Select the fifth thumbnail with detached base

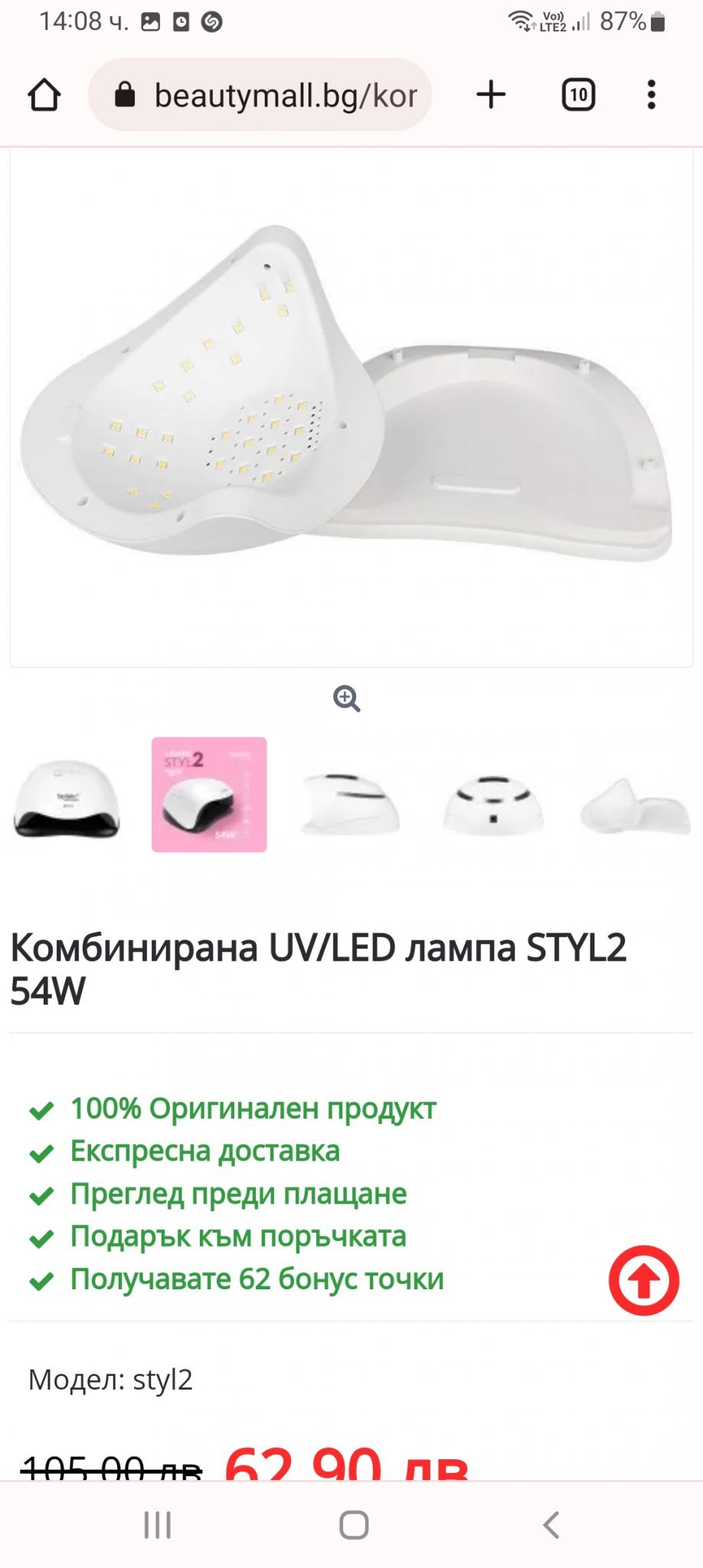click(635, 796)
